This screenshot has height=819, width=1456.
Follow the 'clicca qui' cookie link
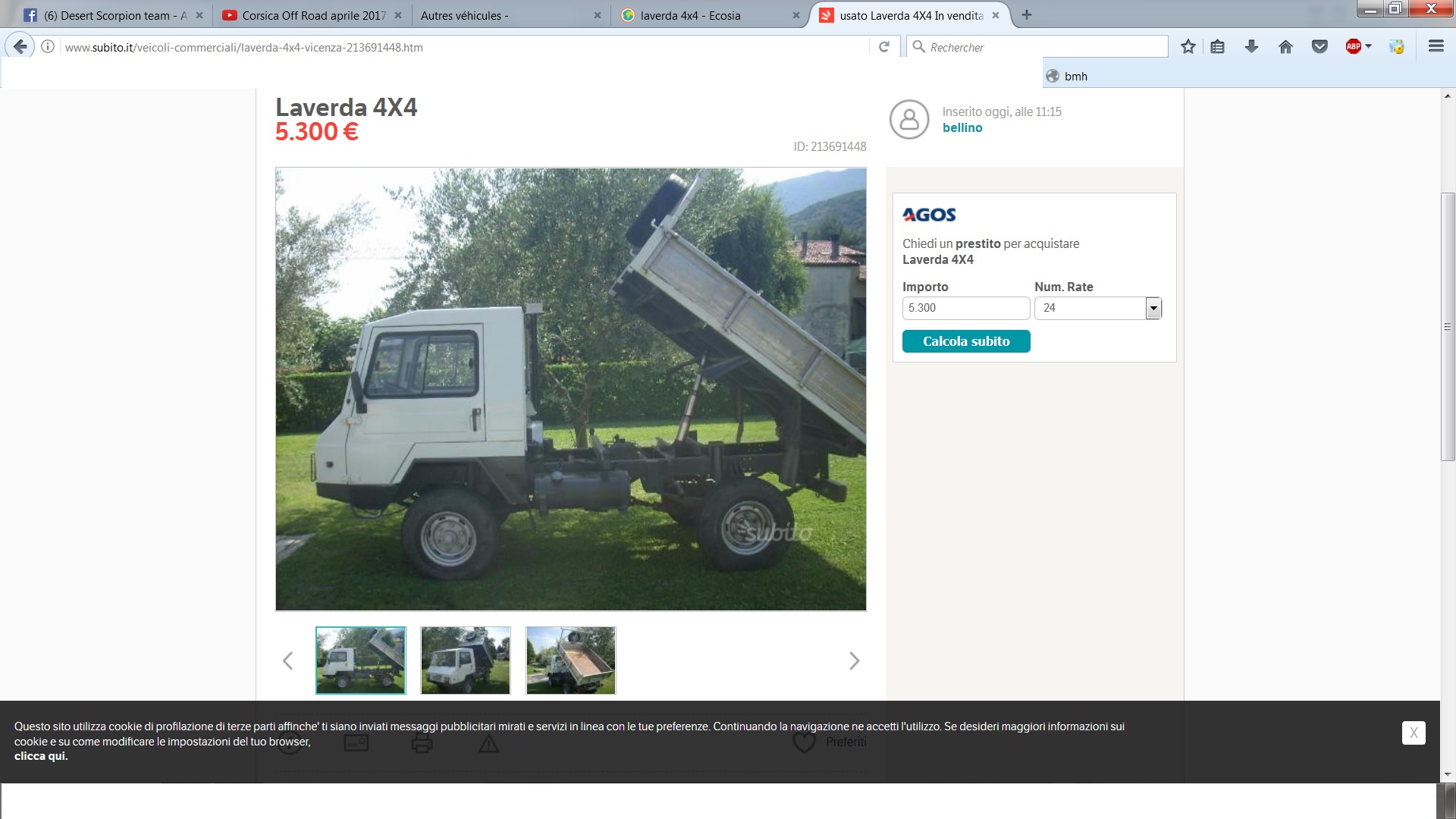pyautogui.click(x=41, y=756)
